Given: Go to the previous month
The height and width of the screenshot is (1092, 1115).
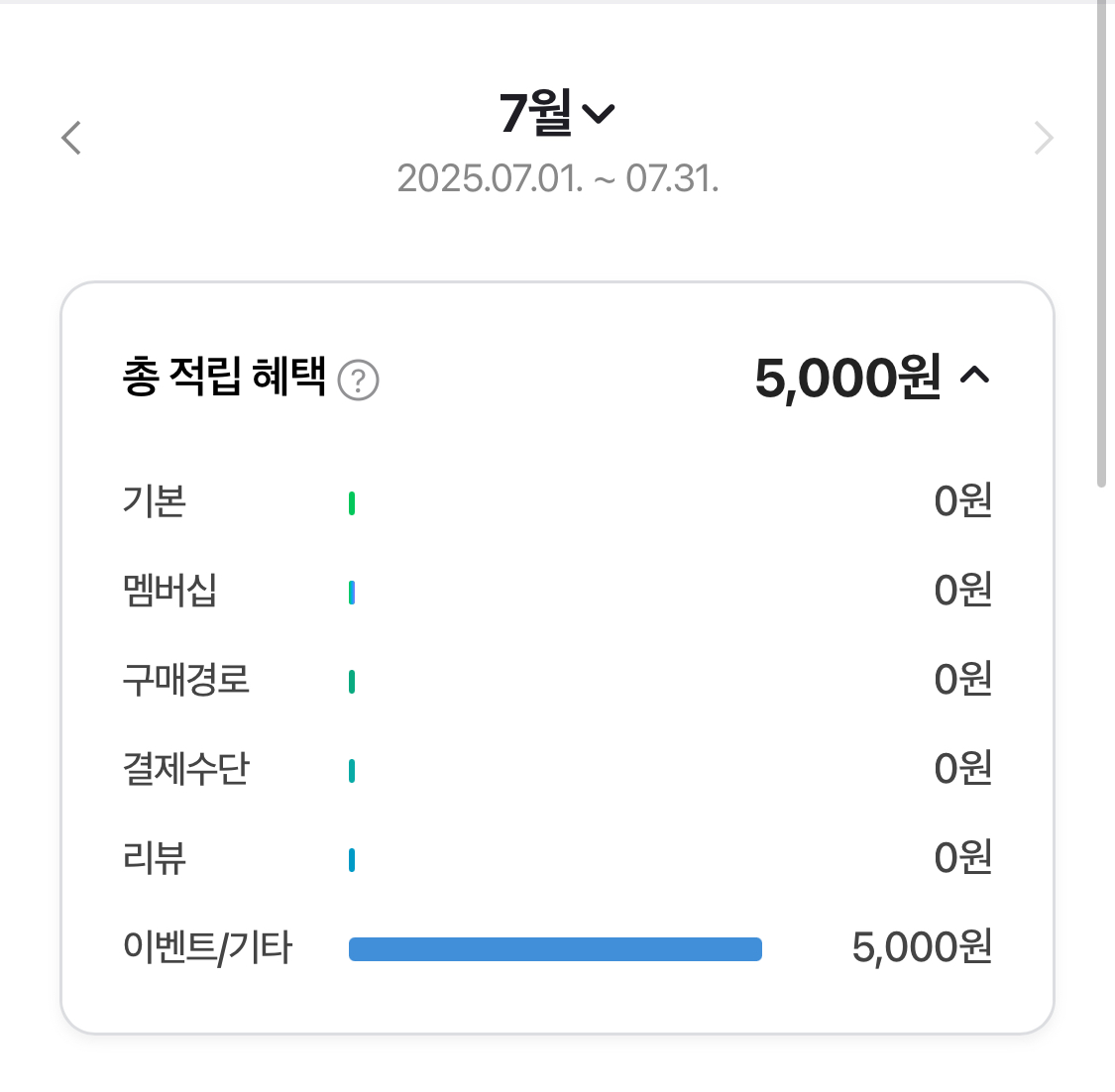Looking at the screenshot, I should pos(71,138).
